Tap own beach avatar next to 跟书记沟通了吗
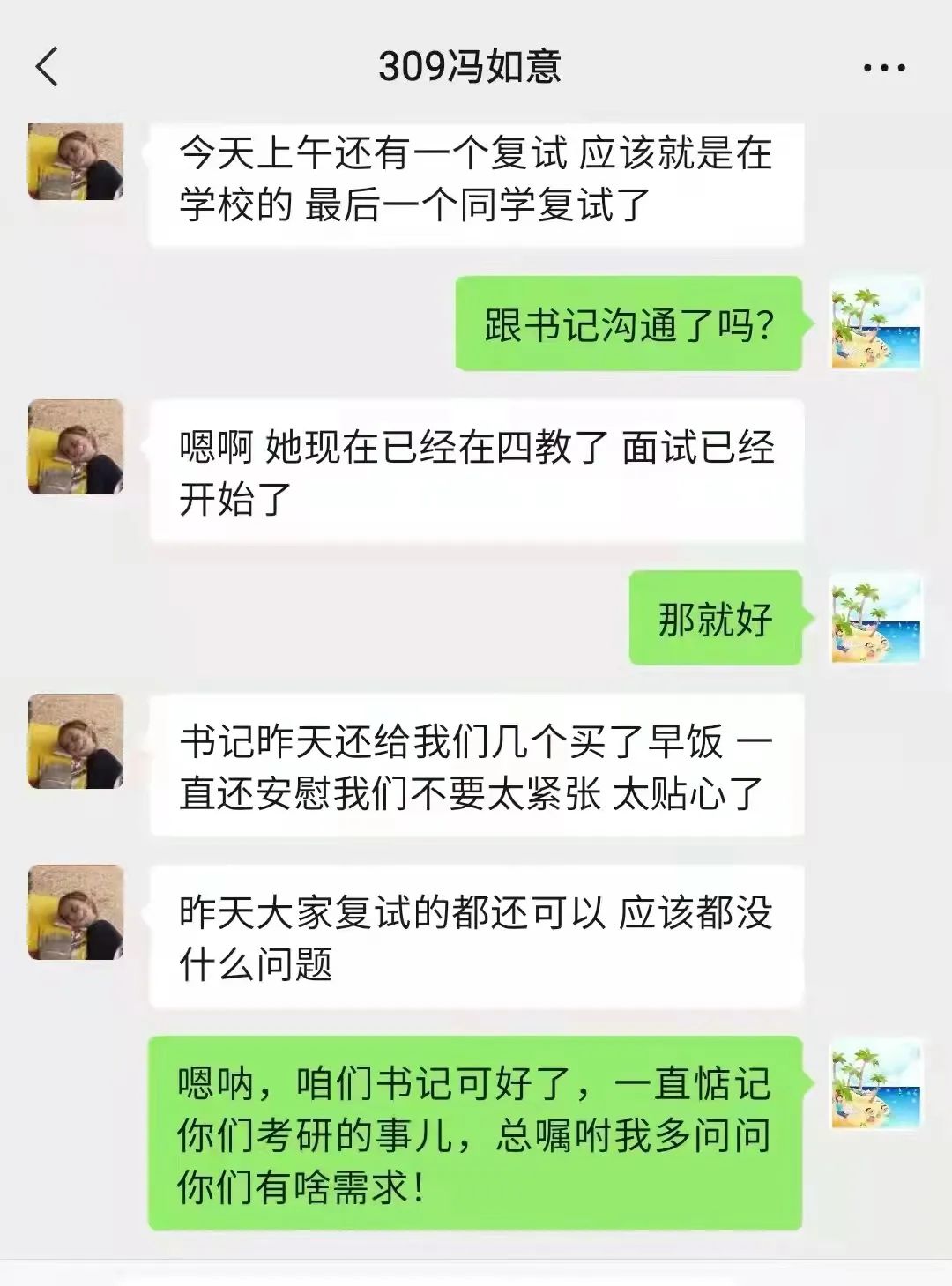 click(876, 323)
